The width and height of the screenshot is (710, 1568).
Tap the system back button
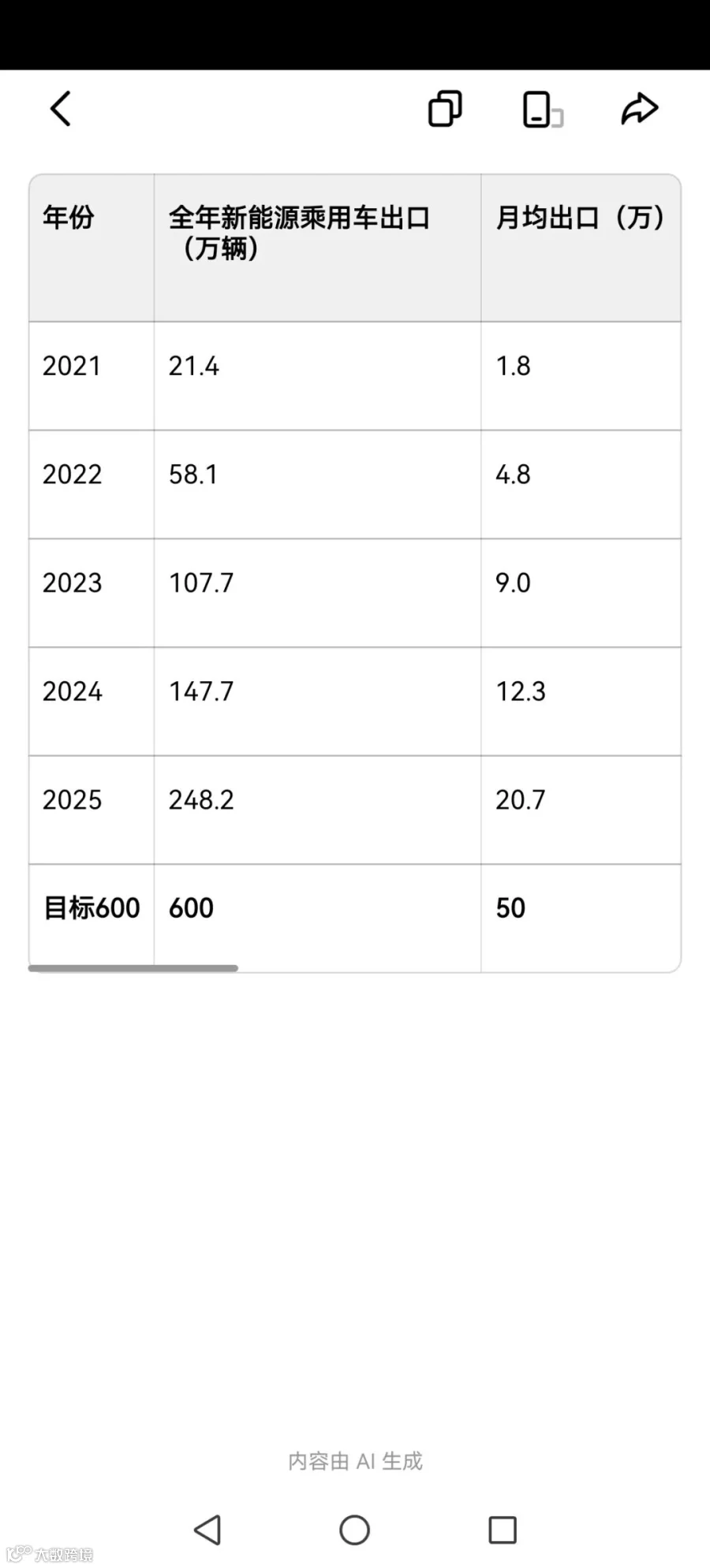207,1530
